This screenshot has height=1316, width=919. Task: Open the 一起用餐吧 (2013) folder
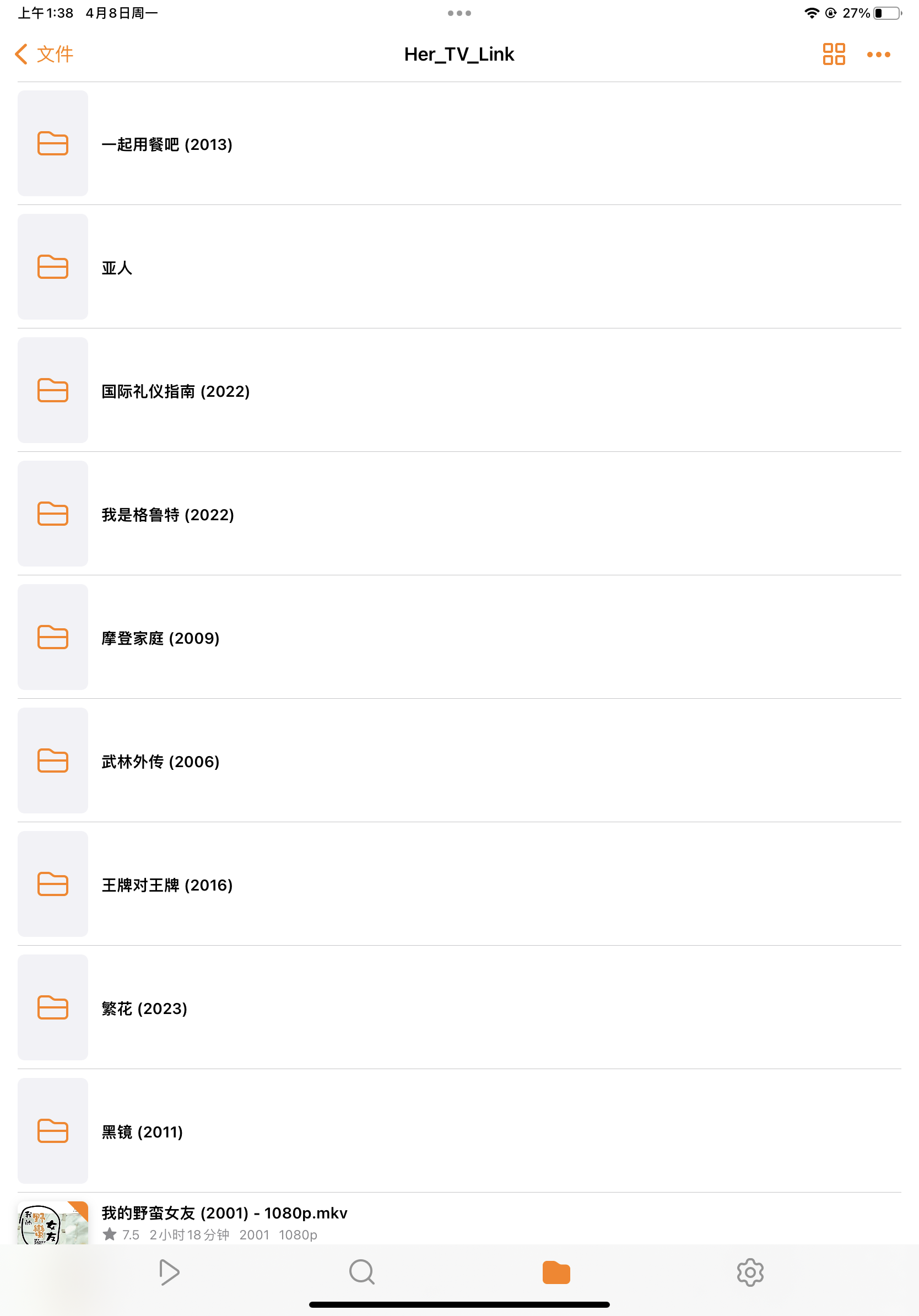click(x=167, y=144)
